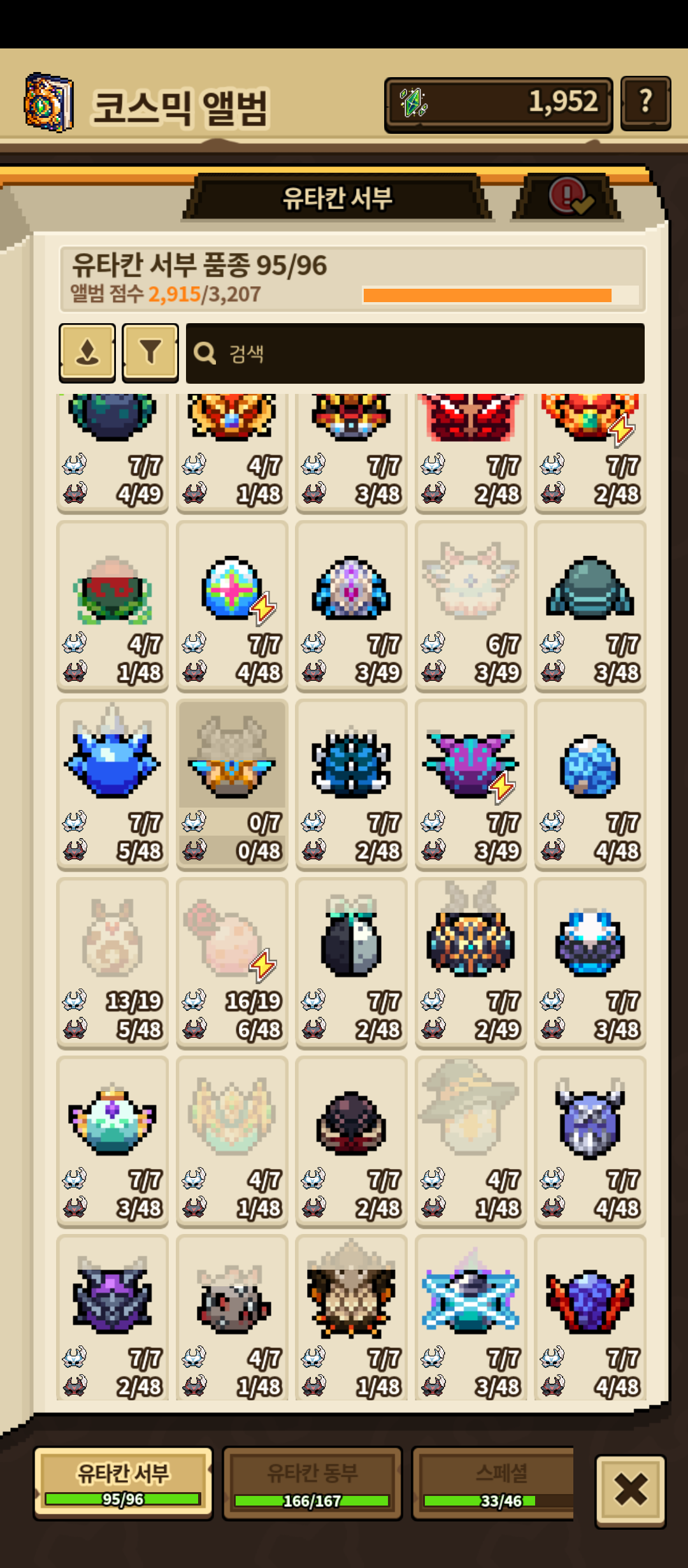
Task: Switch to the 스페셜 category
Action: click(493, 1483)
